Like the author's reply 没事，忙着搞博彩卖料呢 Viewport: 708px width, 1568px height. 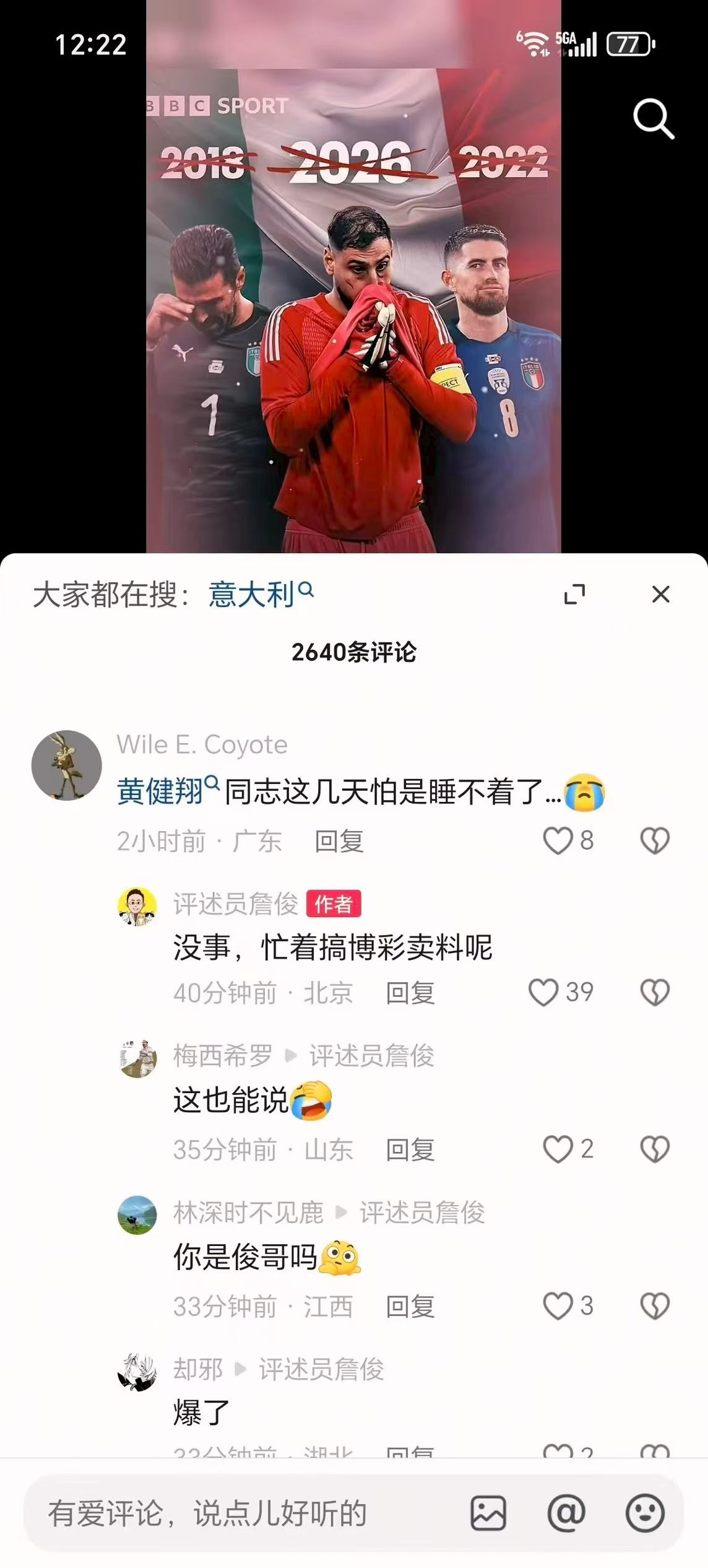tap(543, 993)
